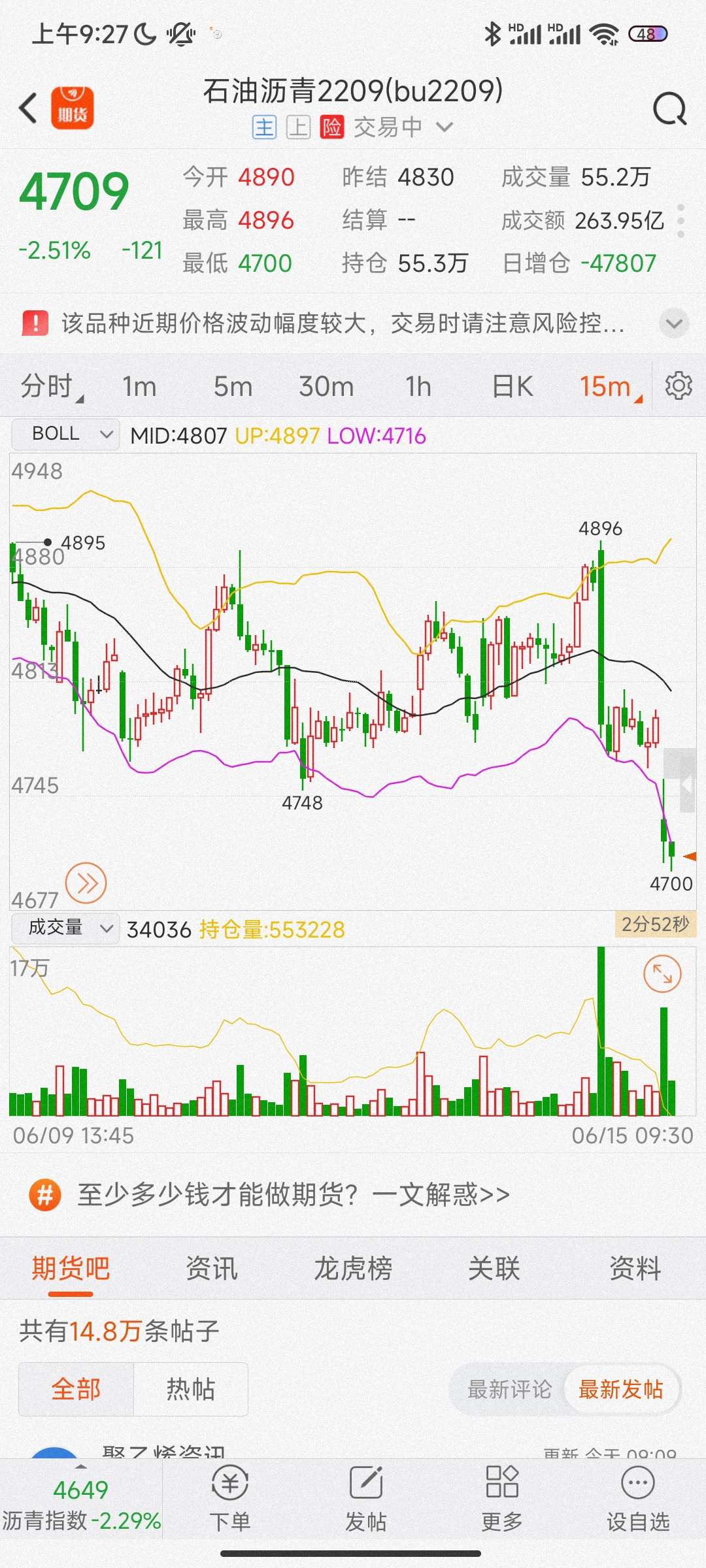Screen dimensions: 706x1568
Task: Open the 至少多少钱才能做期货 article link
Action: (294, 1195)
